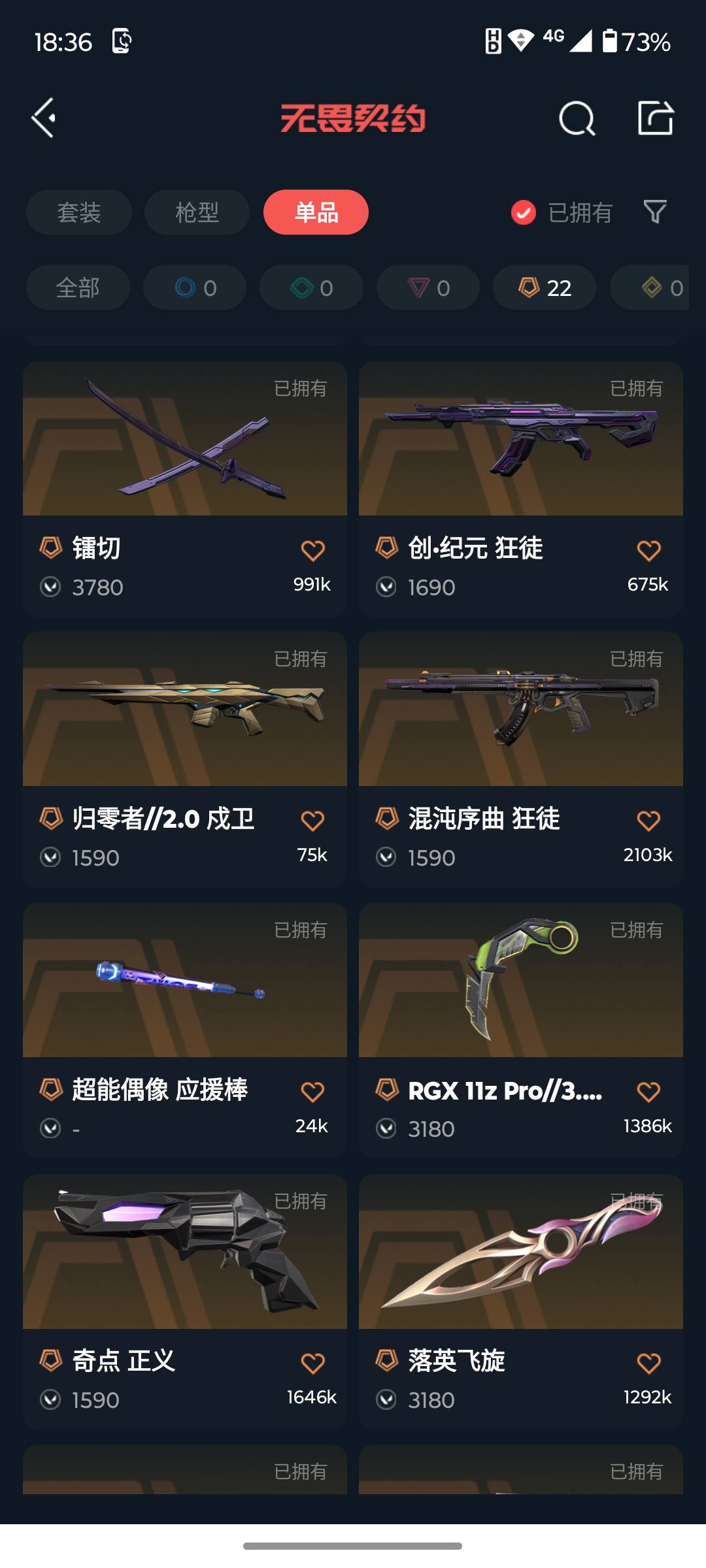The width and height of the screenshot is (706, 1568).
Task: Tap the orange tier icon showing 22
Action: click(543, 287)
